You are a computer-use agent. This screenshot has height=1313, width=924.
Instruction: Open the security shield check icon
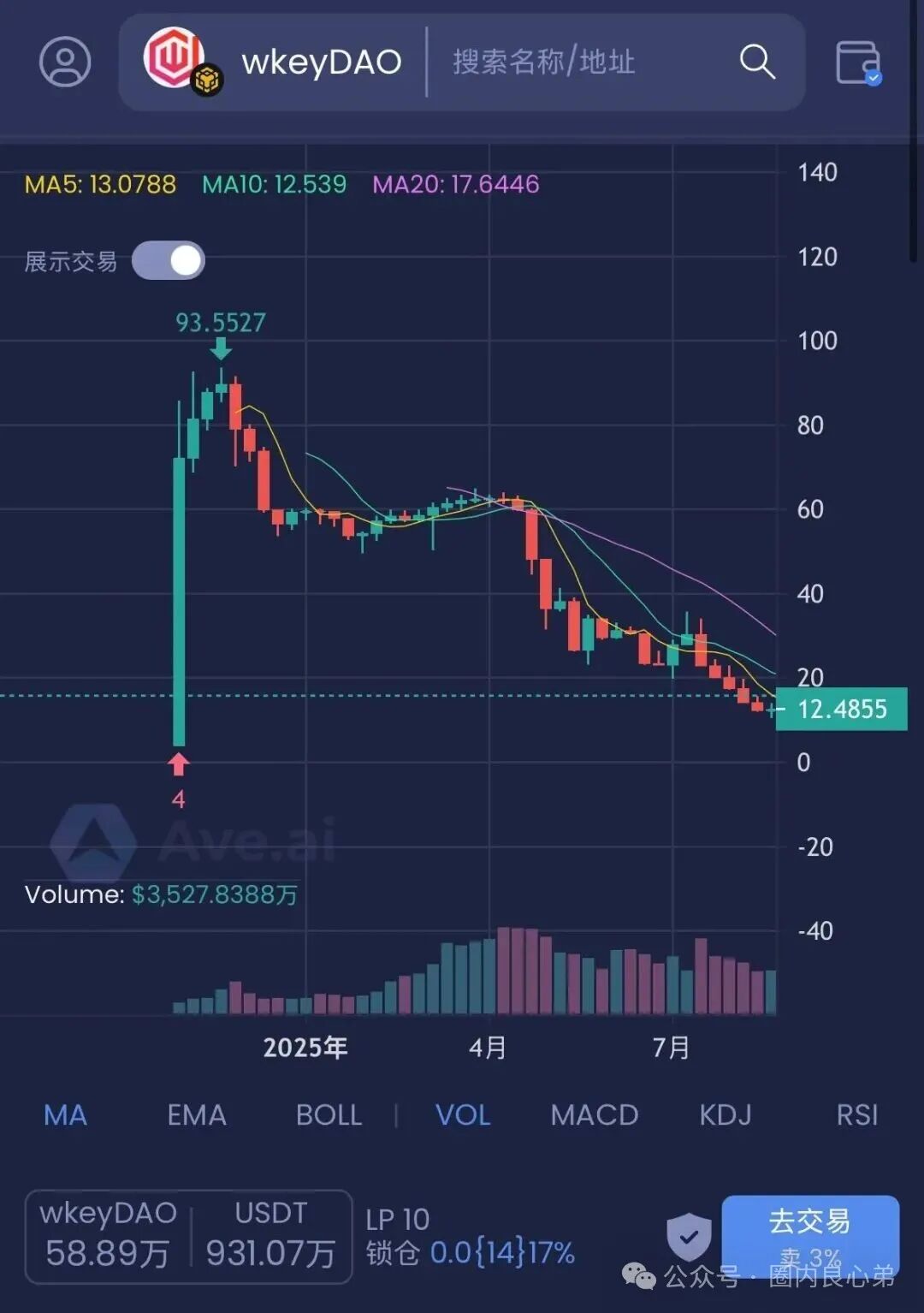689,1236
